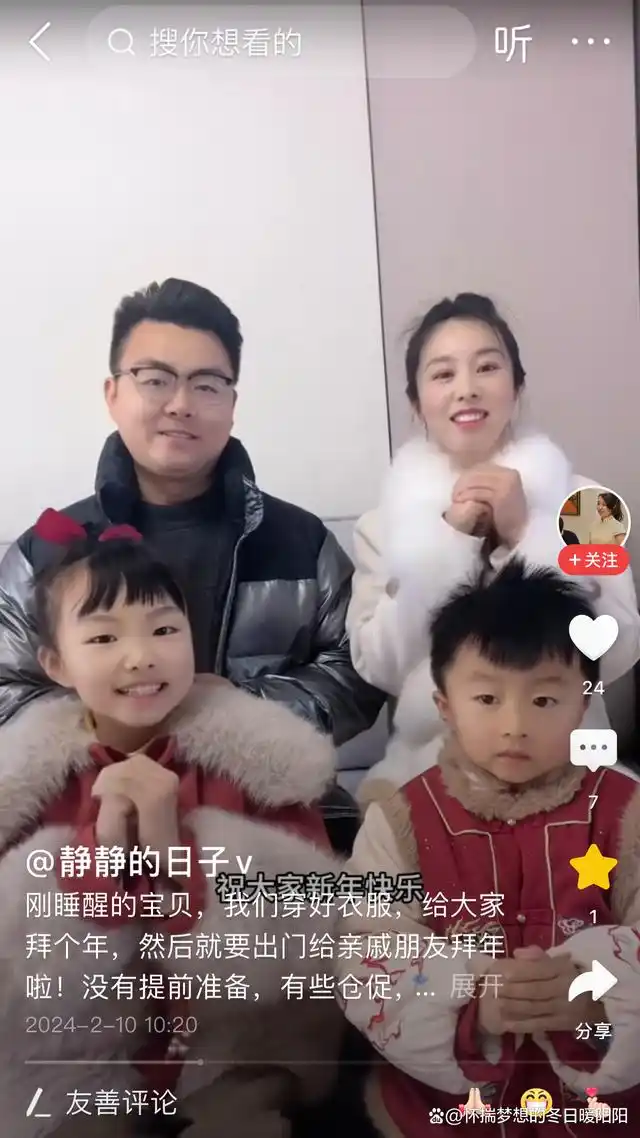
Task: Follow the creator with +关注
Action: (x=593, y=561)
